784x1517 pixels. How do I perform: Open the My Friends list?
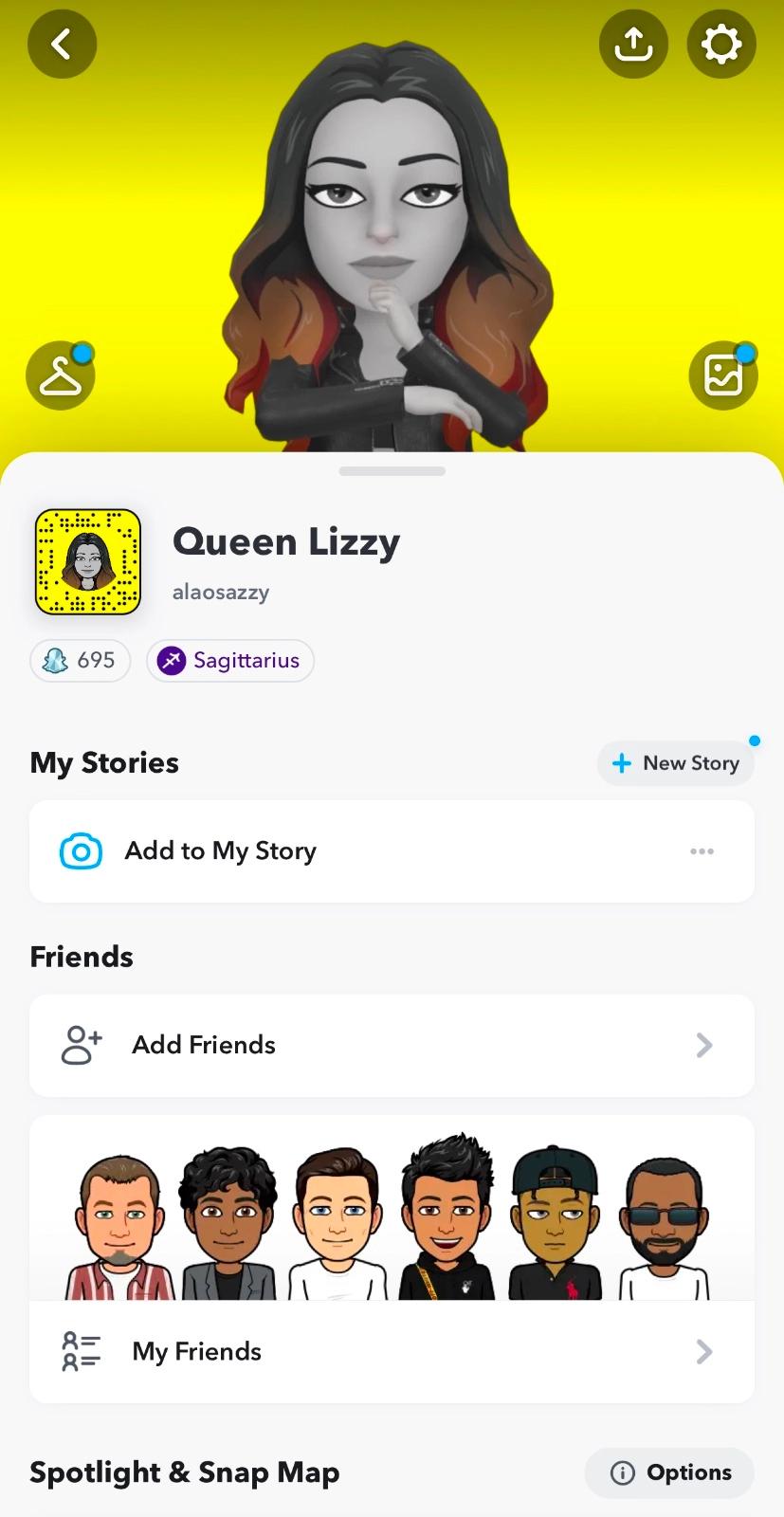pos(392,1351)
